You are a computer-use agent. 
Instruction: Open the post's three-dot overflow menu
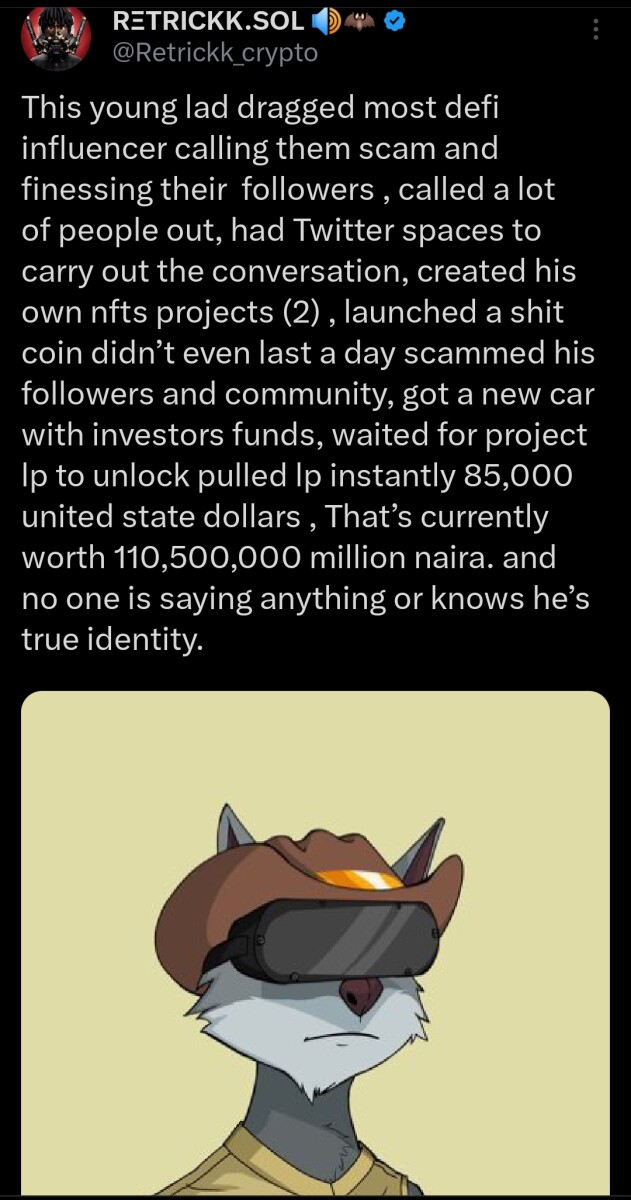coord(596,30)
